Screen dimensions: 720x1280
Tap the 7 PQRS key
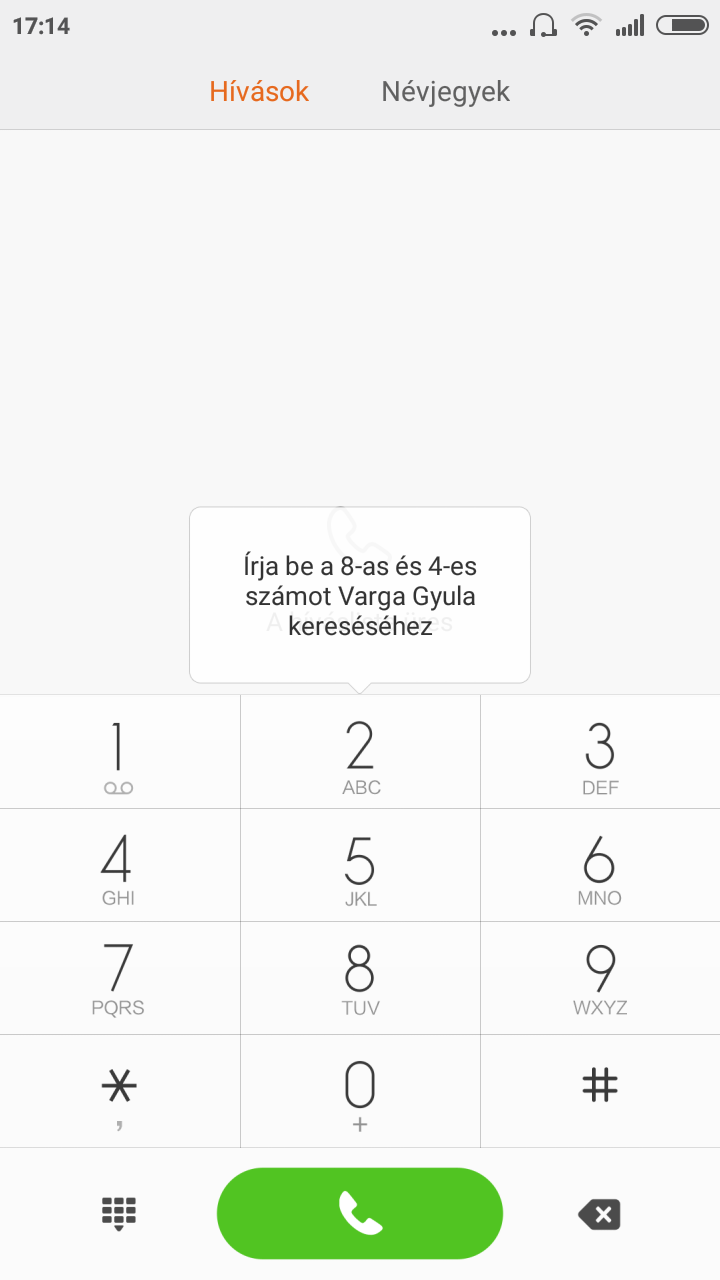point(119,978)
